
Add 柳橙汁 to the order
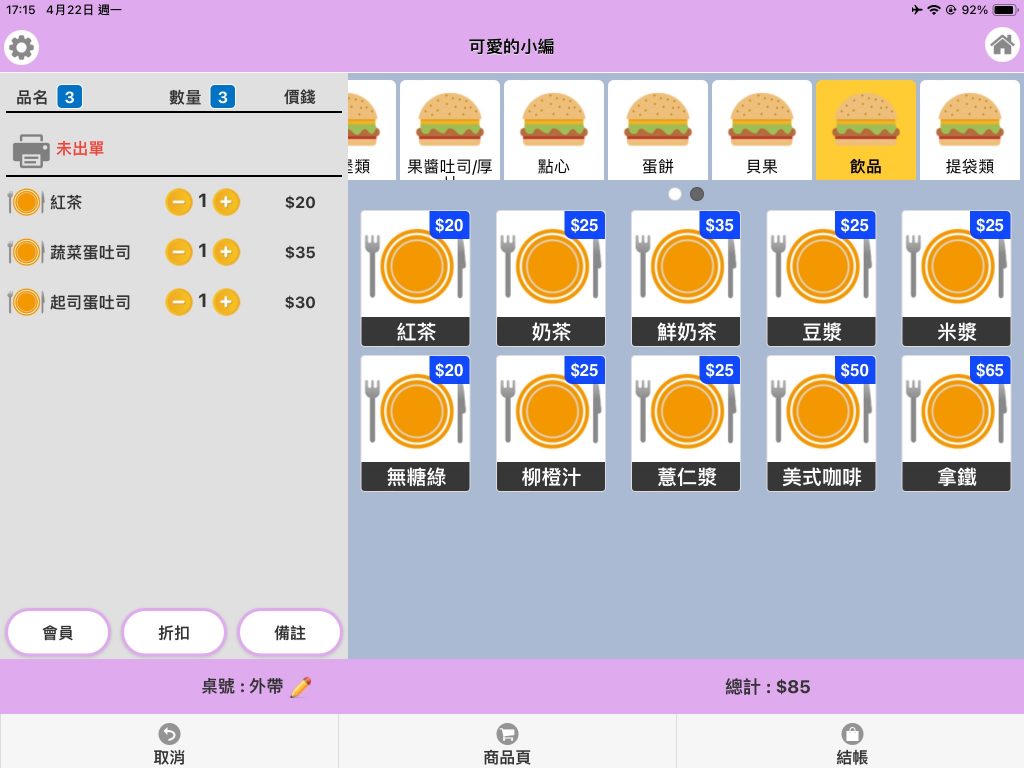click(x=551, y=423)
